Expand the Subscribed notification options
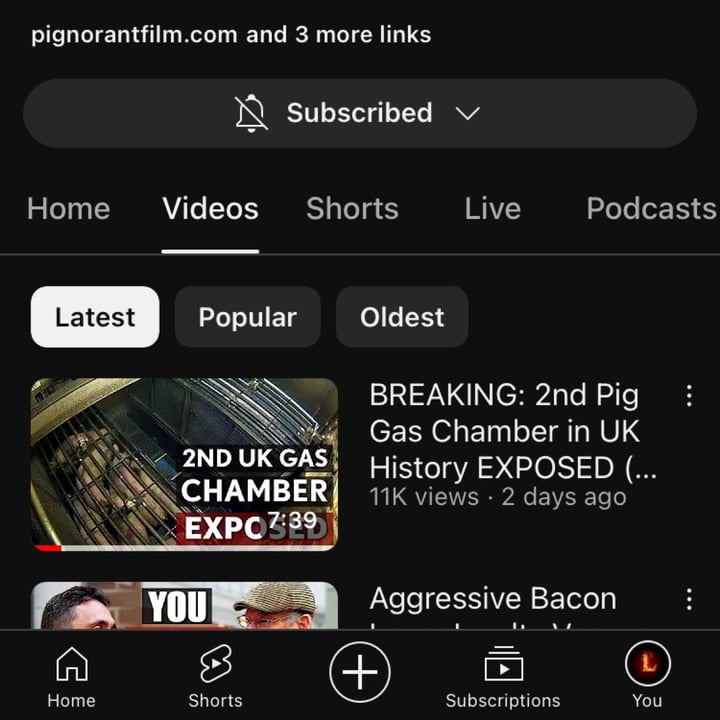720x720 pixels. [x=359, y=113]
